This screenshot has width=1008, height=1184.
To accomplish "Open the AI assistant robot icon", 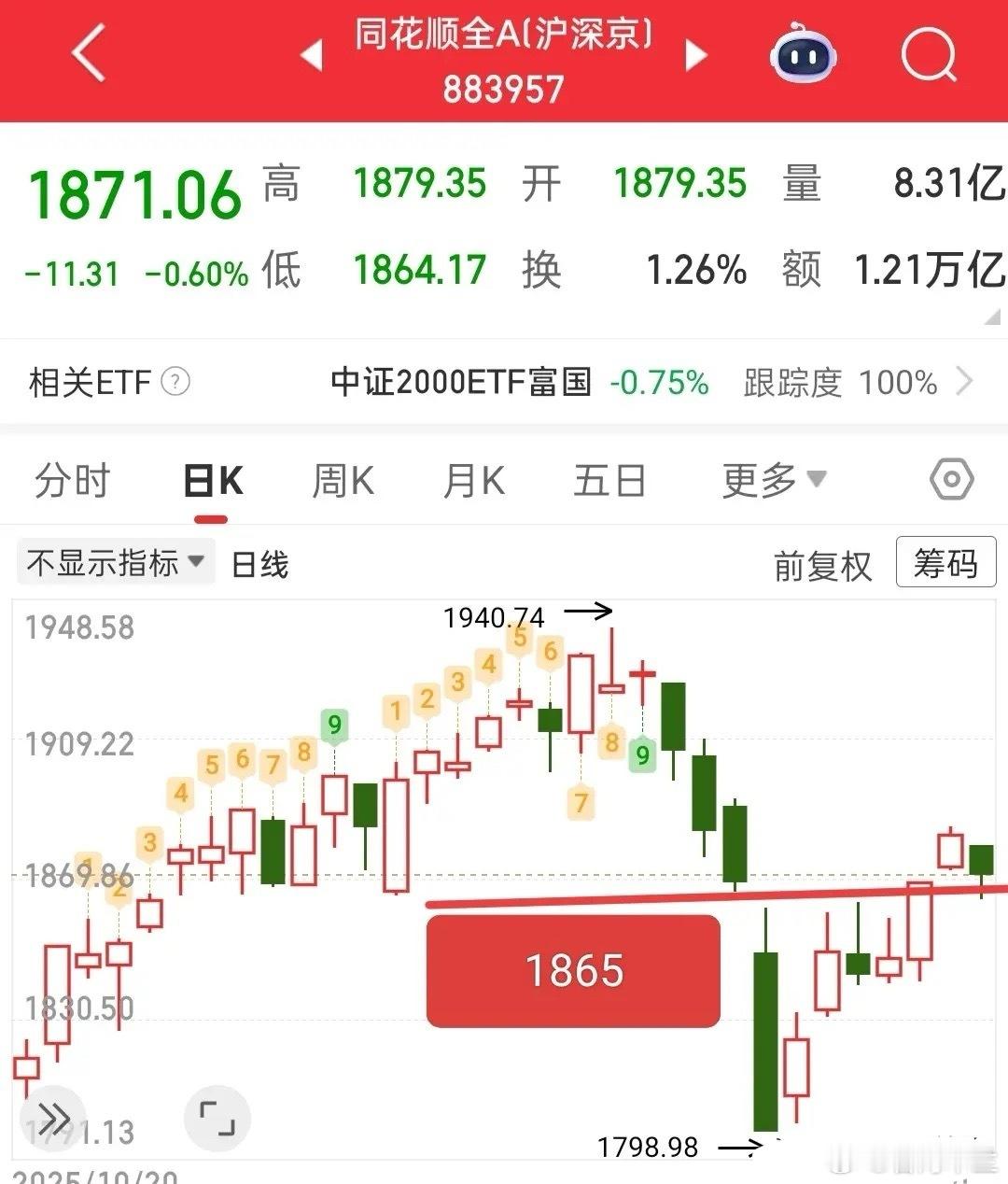I will 804,56.
